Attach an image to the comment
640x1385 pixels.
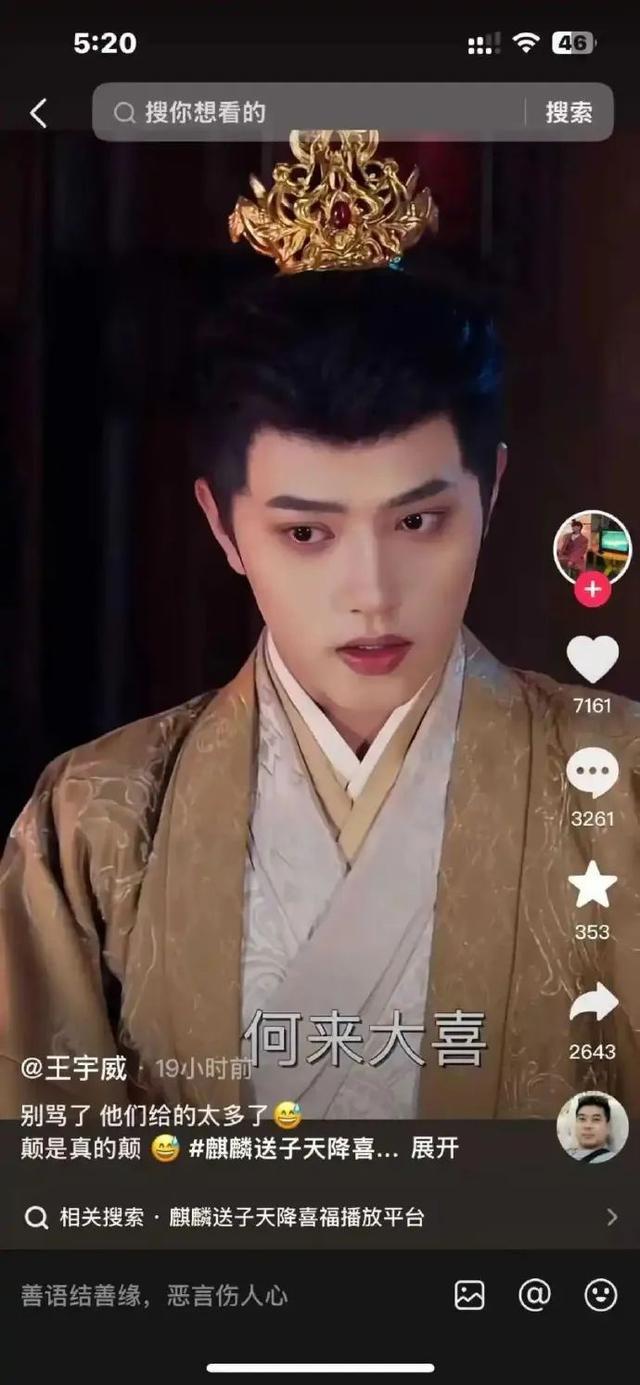[469, 1295]
